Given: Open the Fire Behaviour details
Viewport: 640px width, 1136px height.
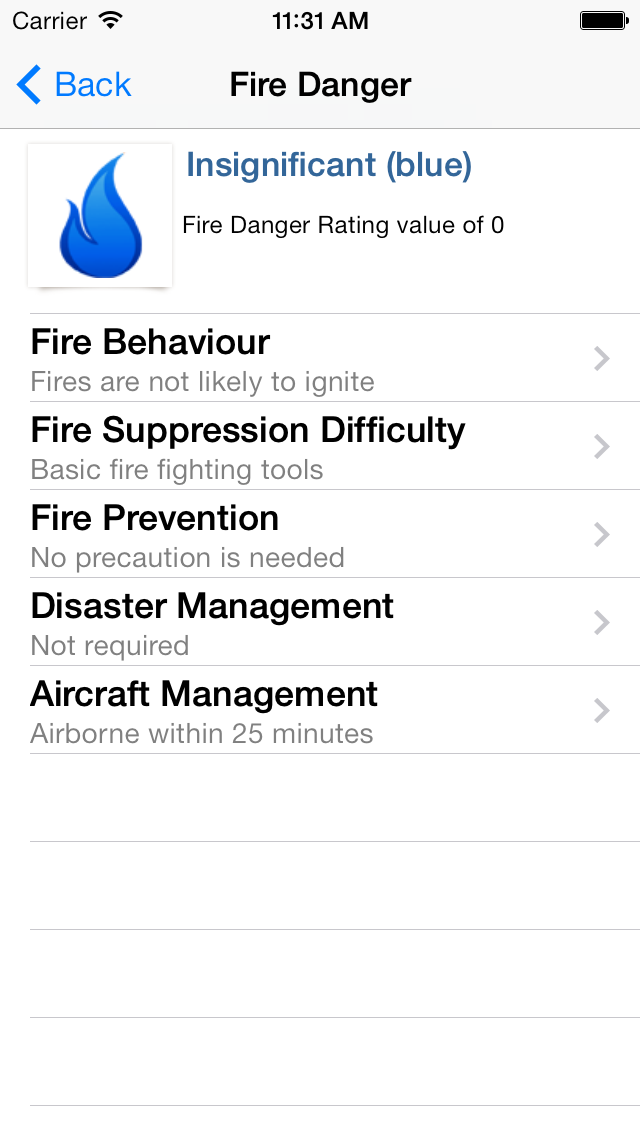Looking at the screenshot, I should (x=320, y=359).
